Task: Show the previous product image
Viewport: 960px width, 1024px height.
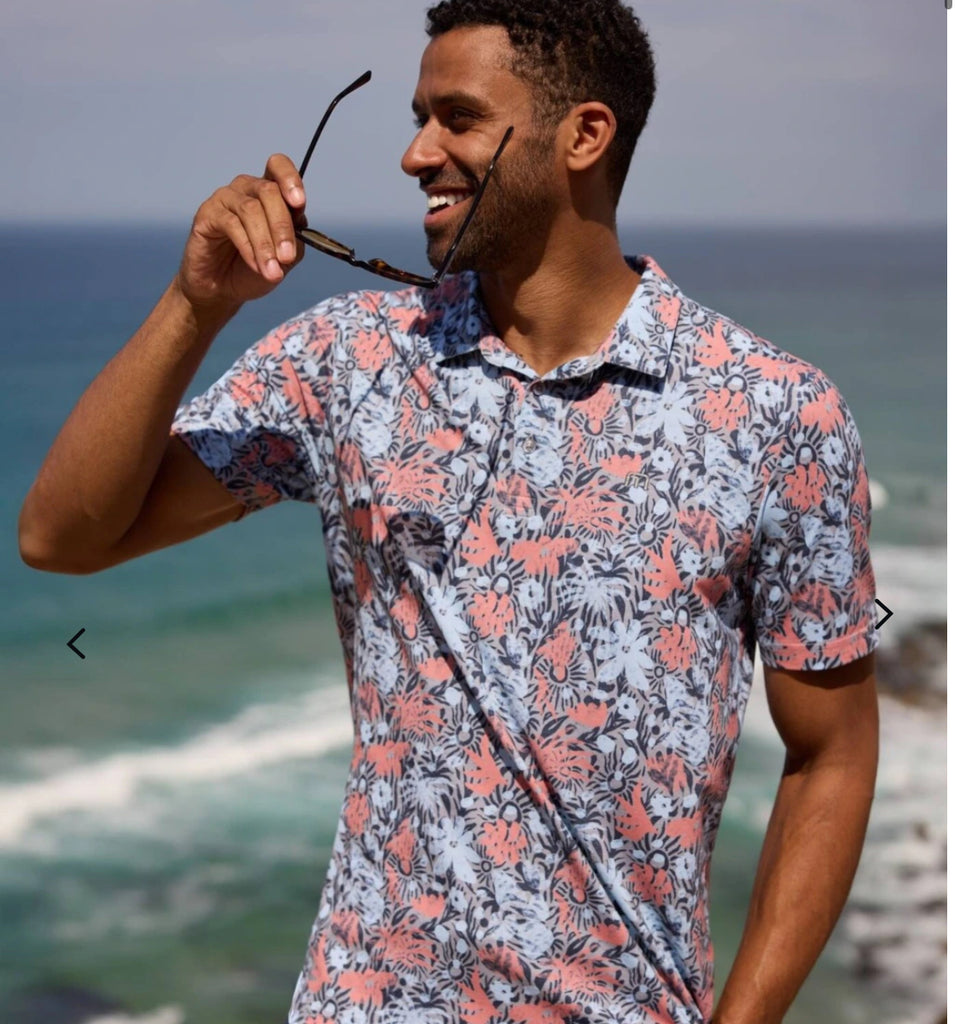Action: coord(76,643)
